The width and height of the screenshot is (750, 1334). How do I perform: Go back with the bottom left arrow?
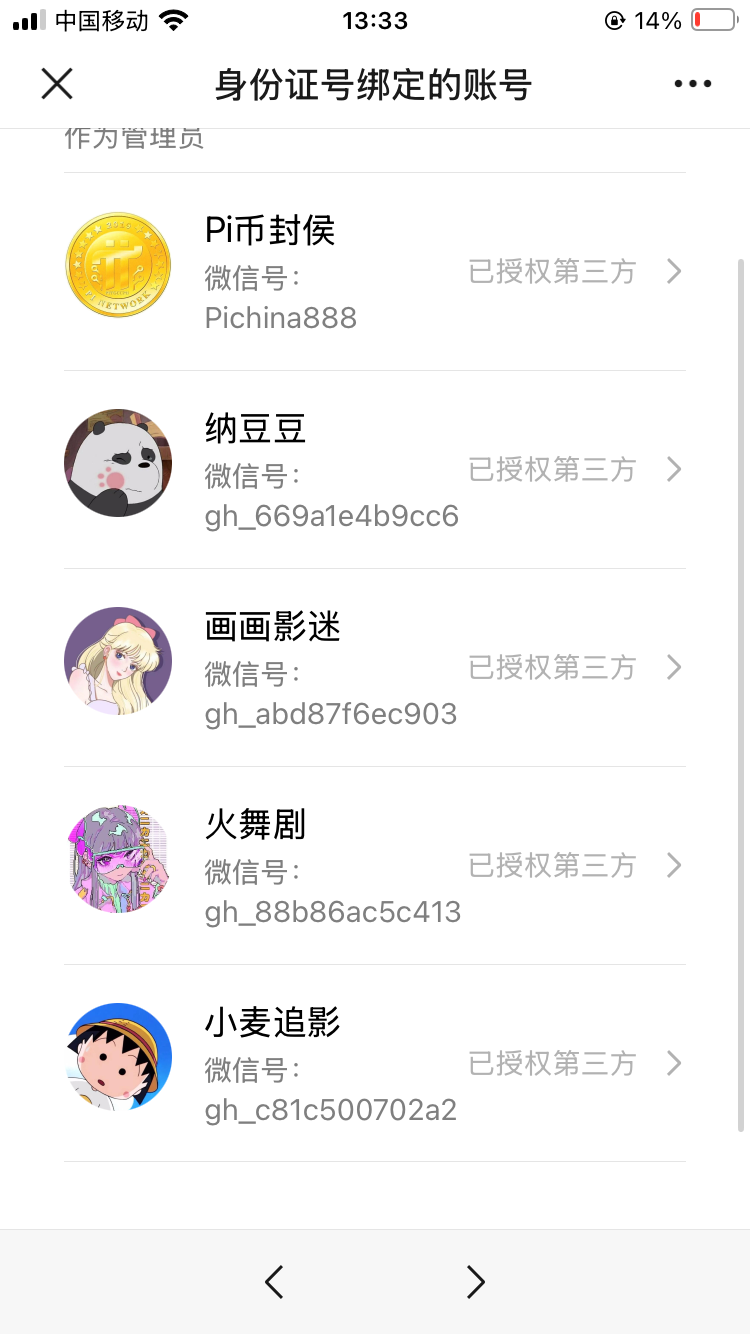coord(274,1281)
